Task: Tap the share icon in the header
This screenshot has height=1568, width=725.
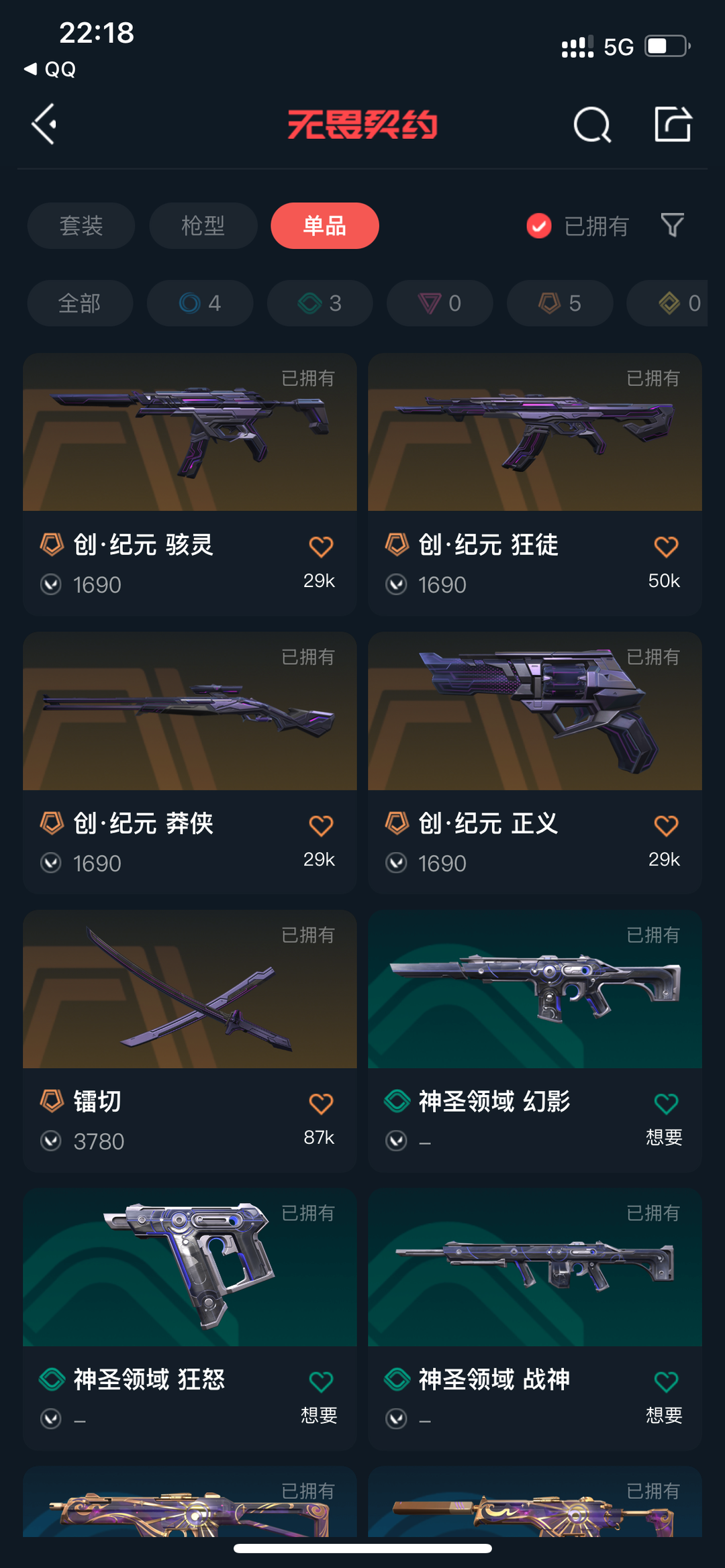Action: point(673,124)
